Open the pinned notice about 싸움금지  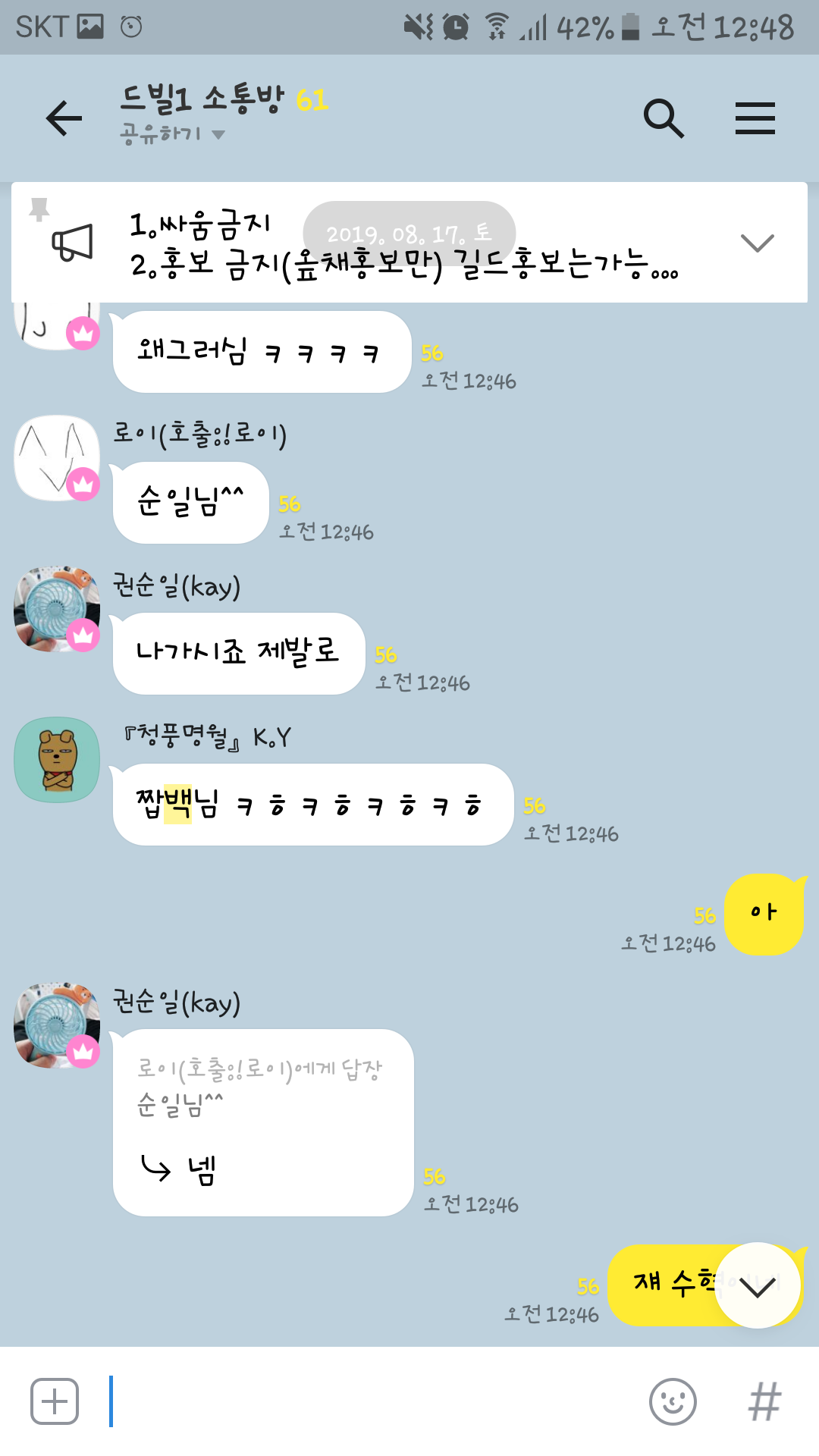coord(402,244)
